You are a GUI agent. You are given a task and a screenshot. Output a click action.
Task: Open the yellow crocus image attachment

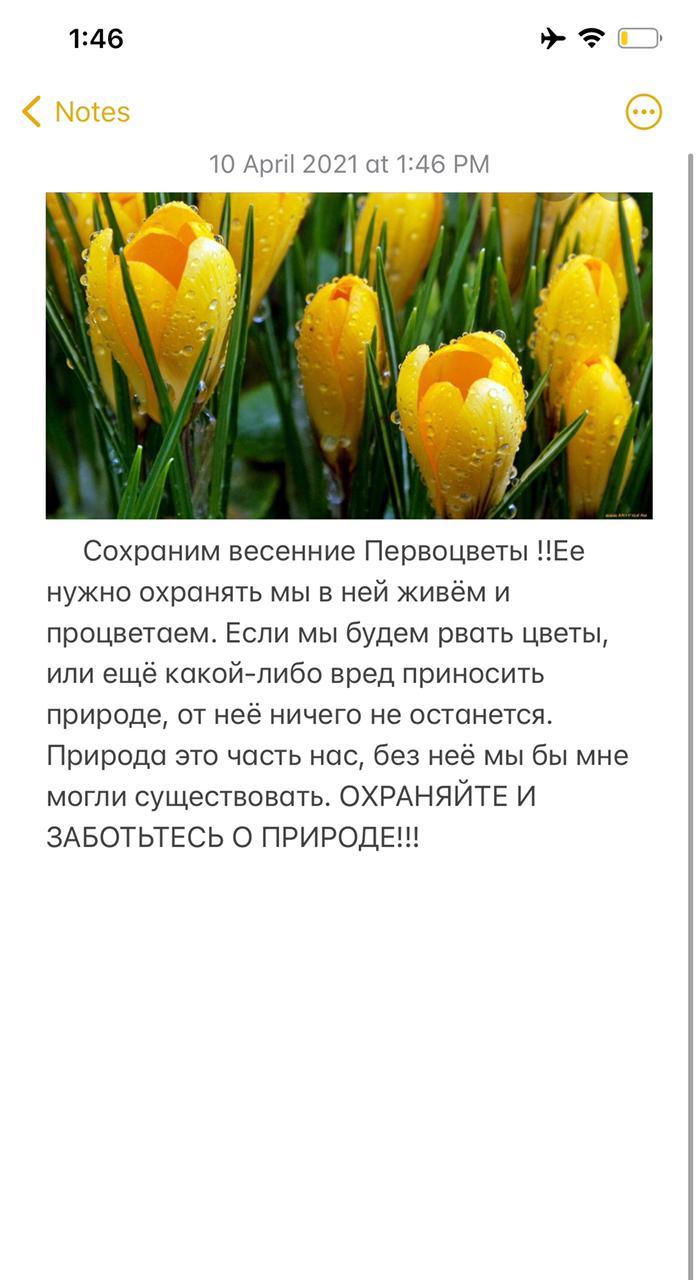point(349,355)
